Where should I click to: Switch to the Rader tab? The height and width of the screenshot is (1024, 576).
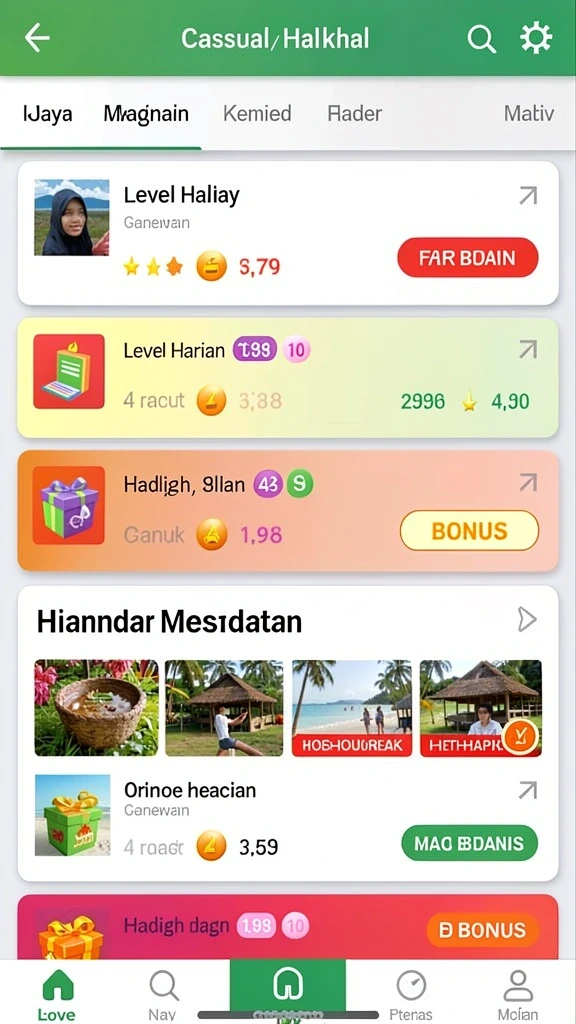coord(355,114)
